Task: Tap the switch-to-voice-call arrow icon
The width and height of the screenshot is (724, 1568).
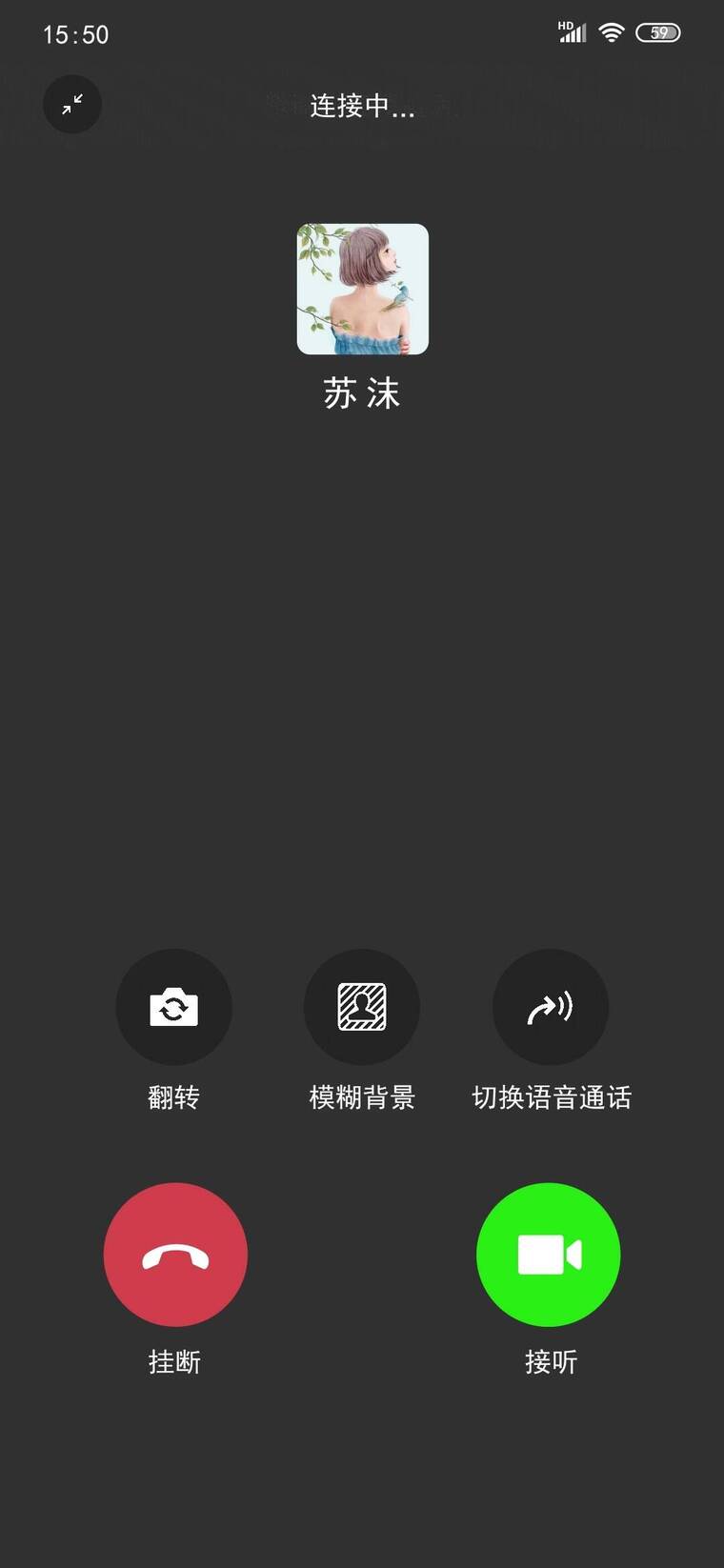Action: coord(551,1007)
